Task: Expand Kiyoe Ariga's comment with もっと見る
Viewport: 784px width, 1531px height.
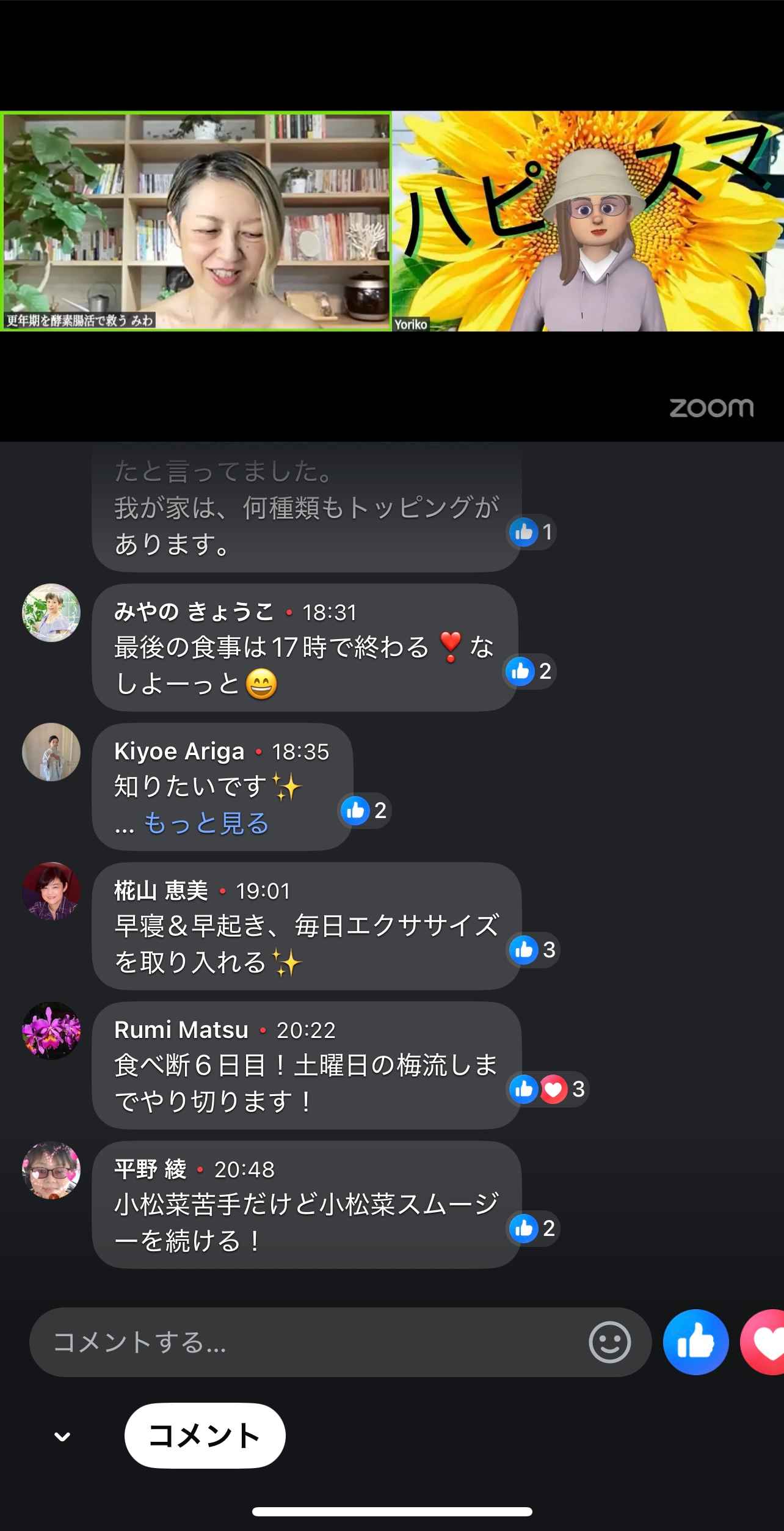Action: (206, 823)
